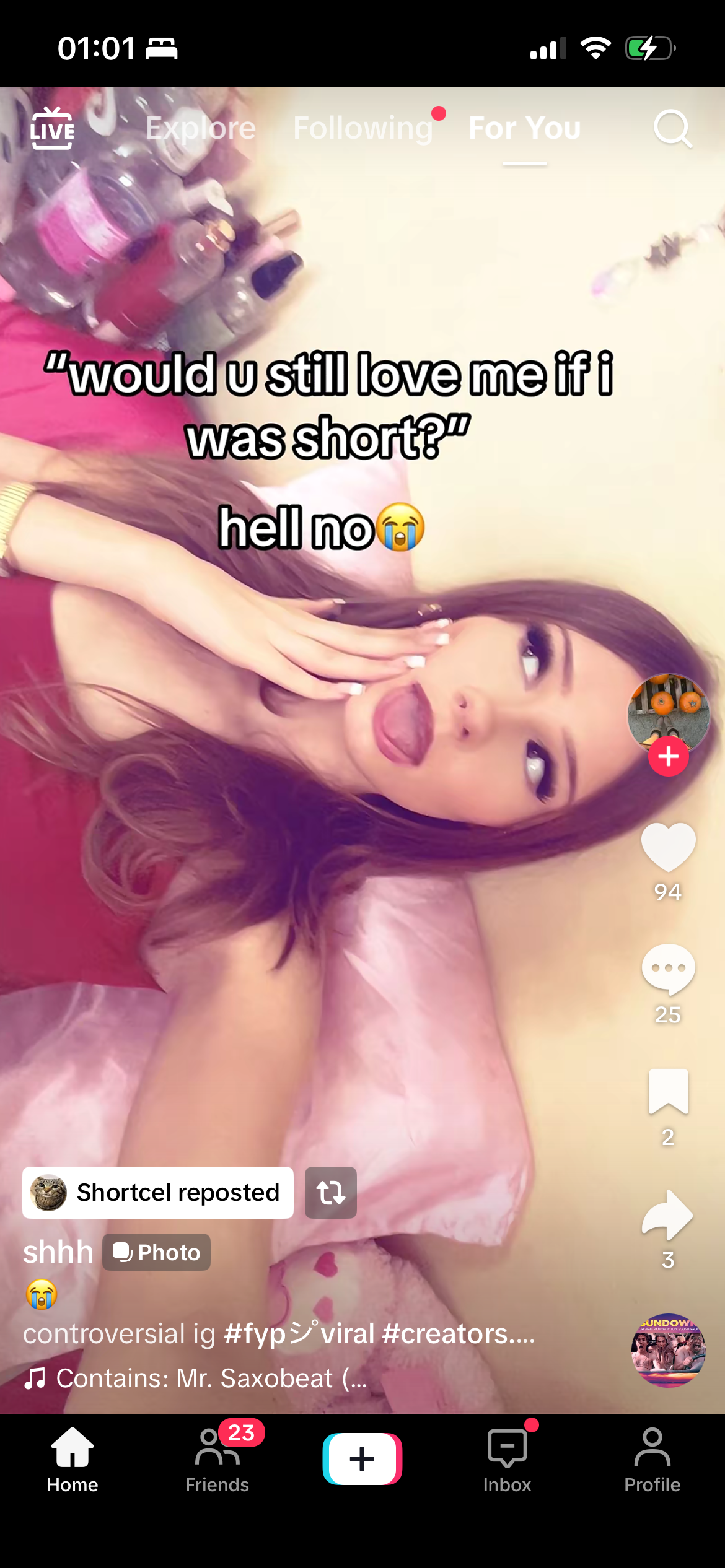Open search with the magnifier icon

coord(672,128)
